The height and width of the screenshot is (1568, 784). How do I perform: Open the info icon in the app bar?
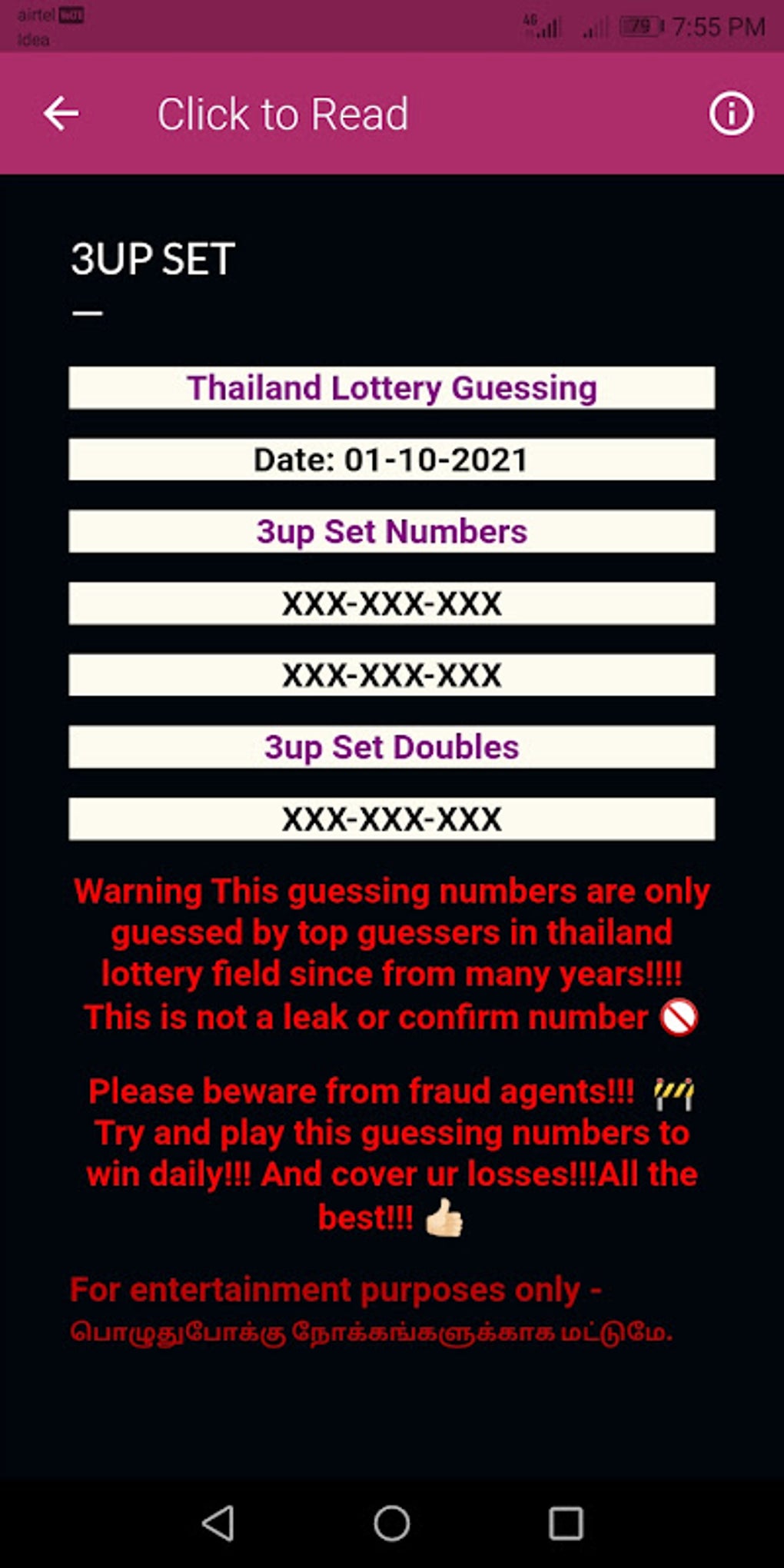click(730, 114)
